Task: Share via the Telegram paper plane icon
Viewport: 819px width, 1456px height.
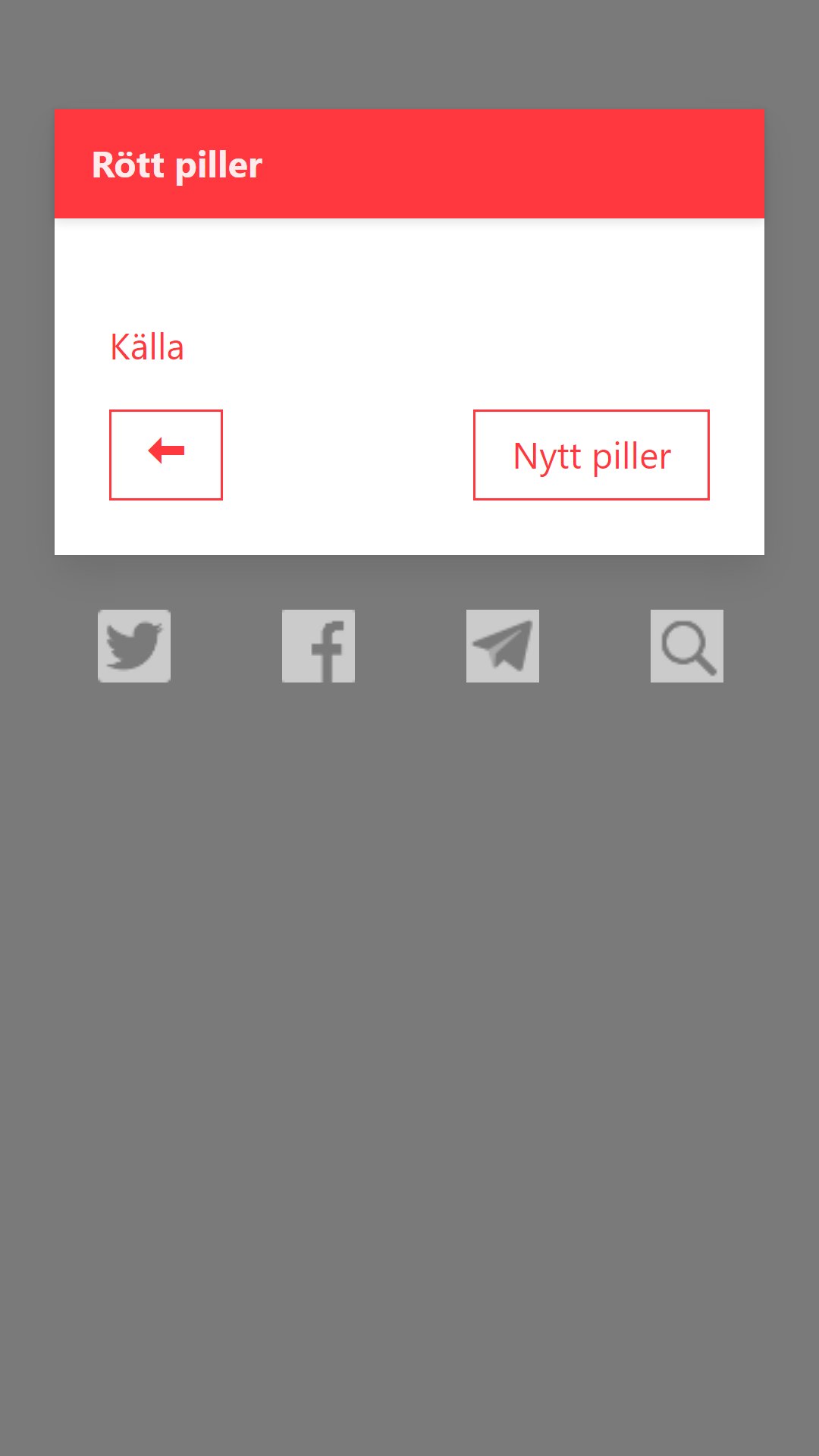Action: coord(503,646)
